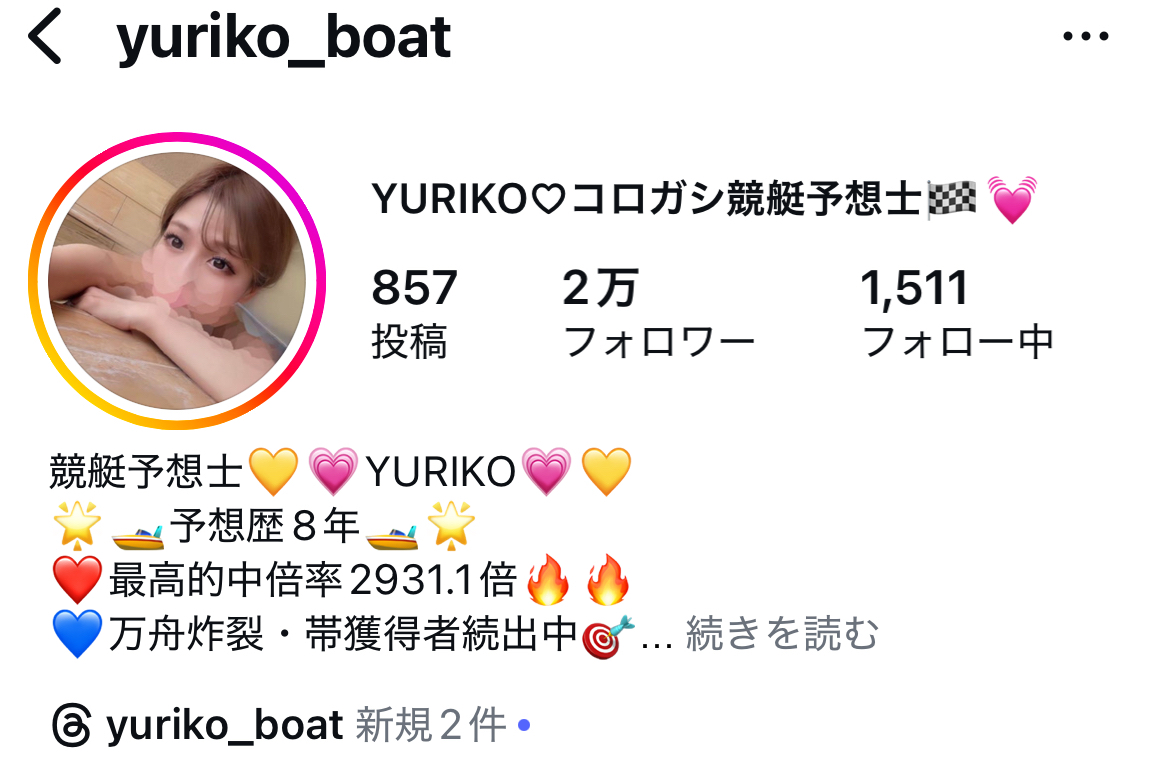Open the 2万 followers list
The height and width of the screenshot is (769, 1170).
(657, 313)
